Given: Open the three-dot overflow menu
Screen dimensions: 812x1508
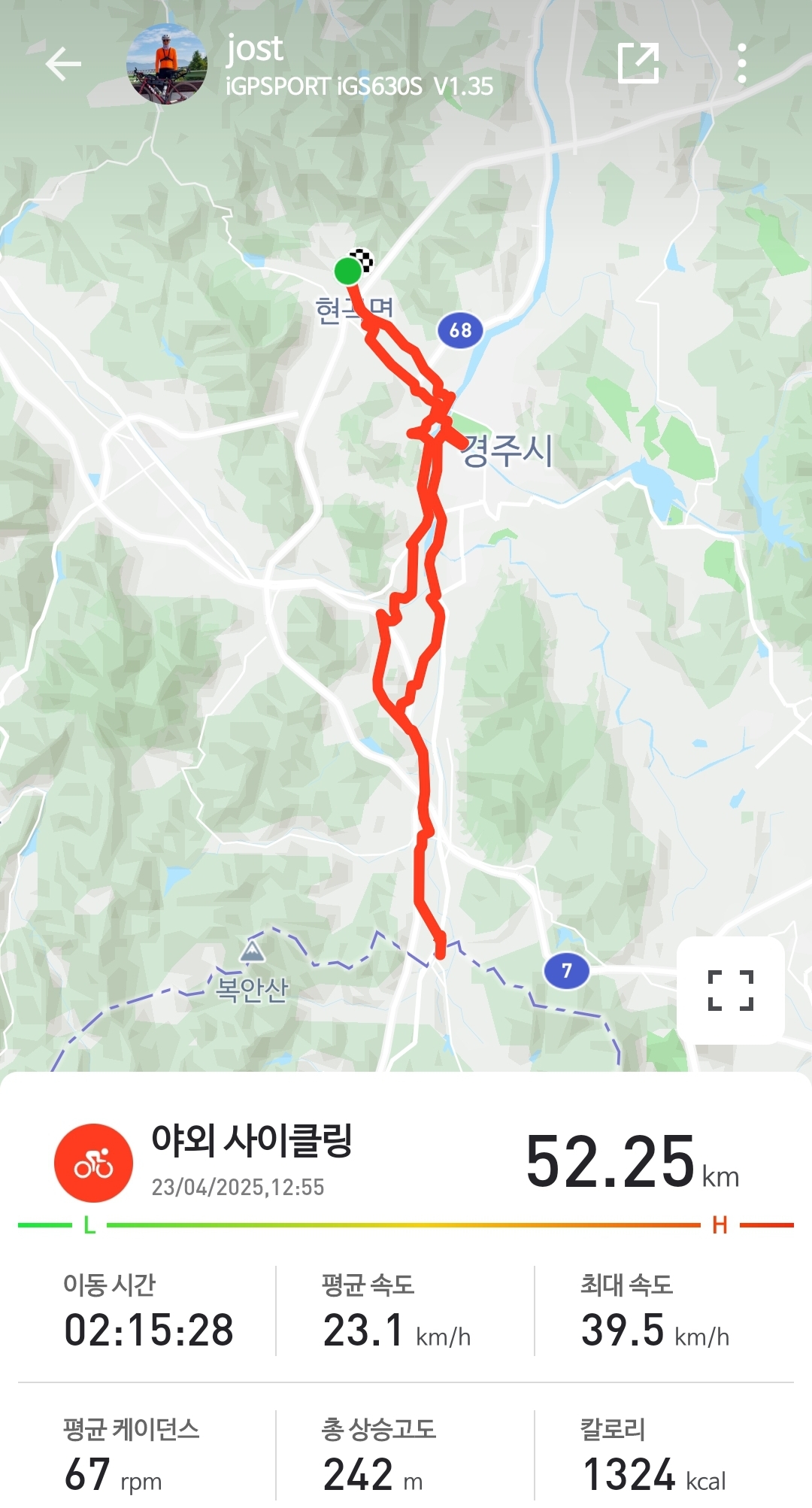Looking at the screenshot, I should 742,63.
